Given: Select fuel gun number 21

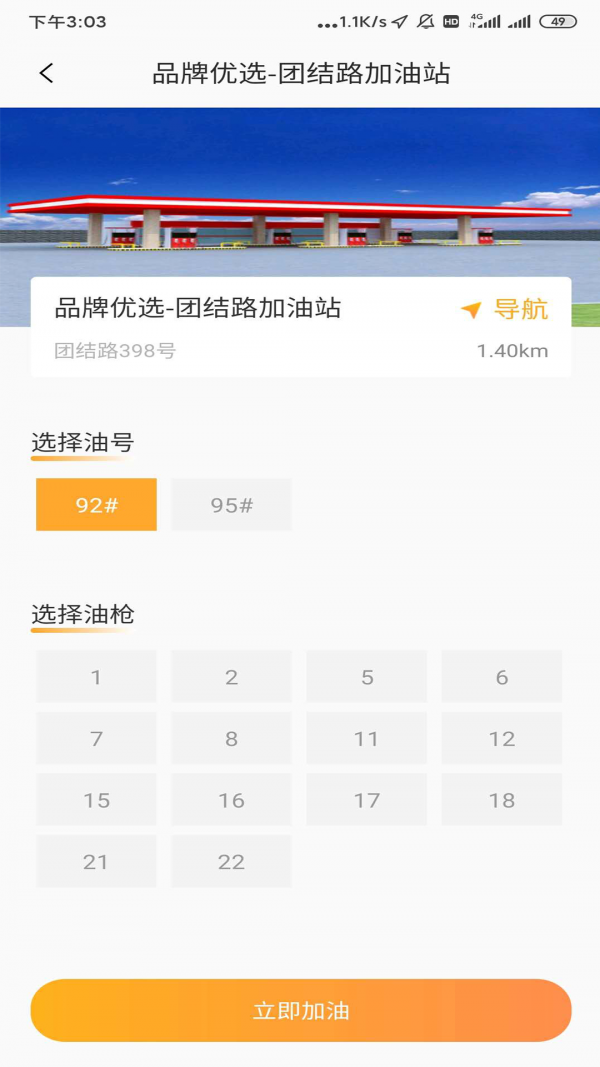Looking at the screenshot, I should point(96,861).
